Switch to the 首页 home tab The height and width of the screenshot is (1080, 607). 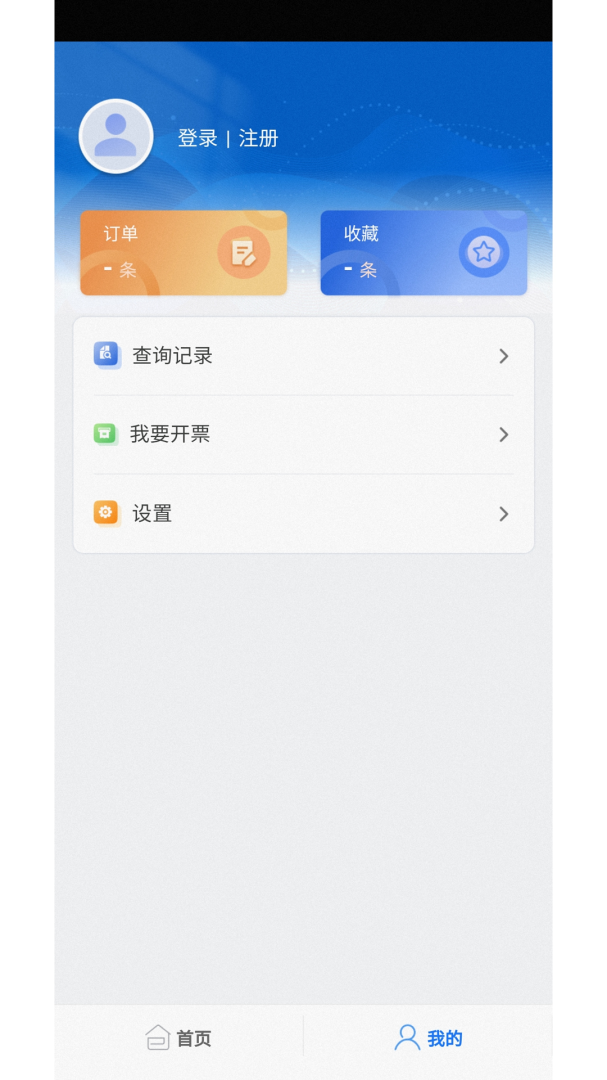178,1038
